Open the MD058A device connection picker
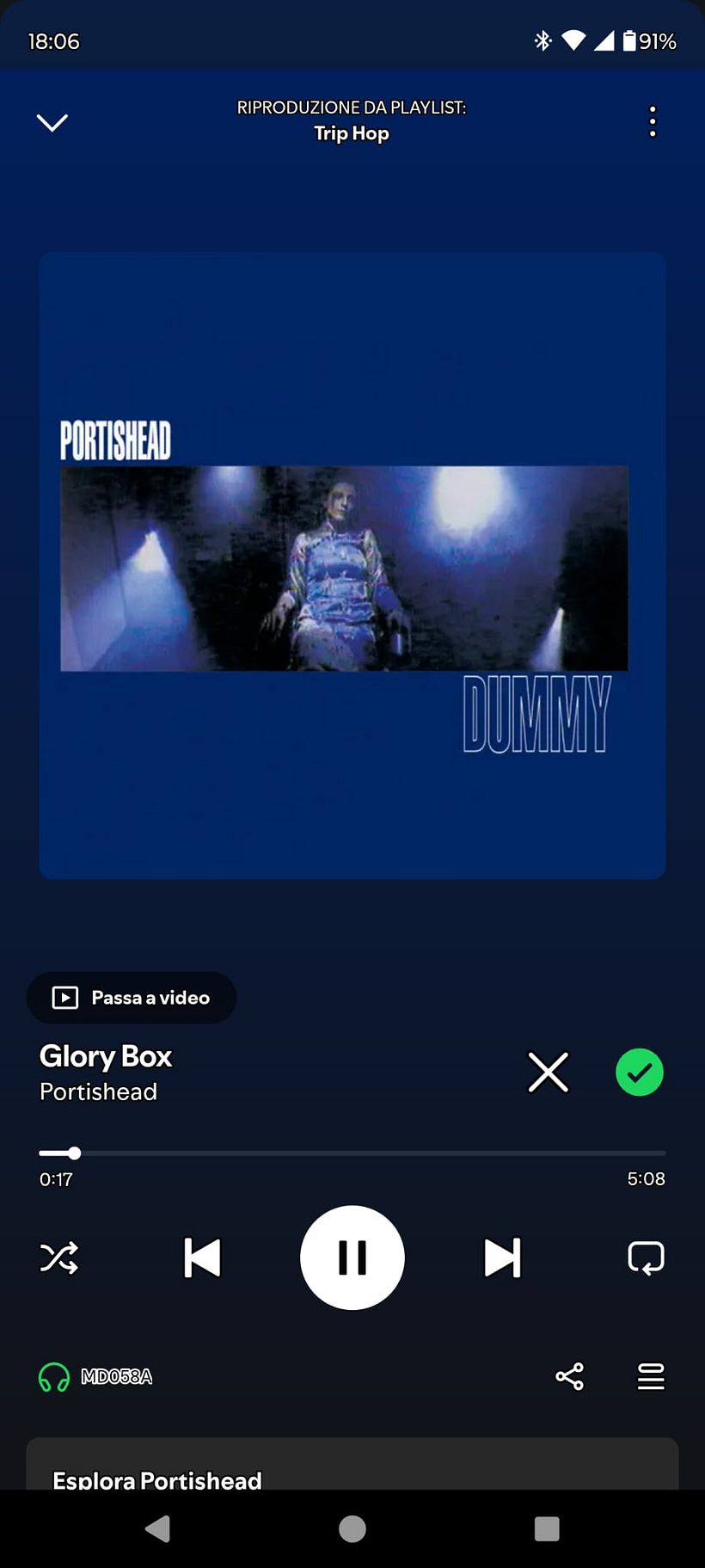 96,1377
